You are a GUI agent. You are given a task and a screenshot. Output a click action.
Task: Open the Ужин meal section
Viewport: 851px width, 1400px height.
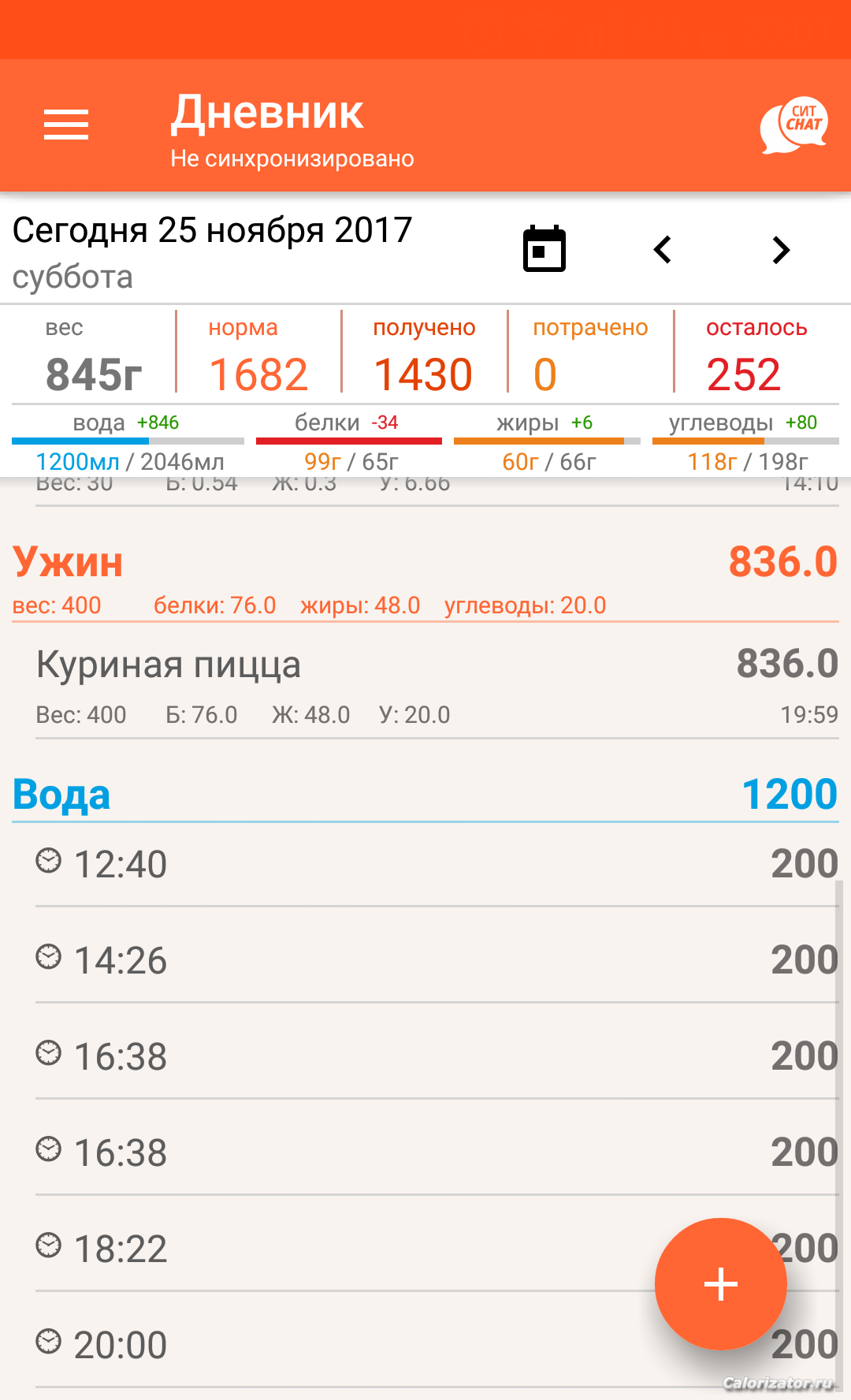[x=425, y=579]
